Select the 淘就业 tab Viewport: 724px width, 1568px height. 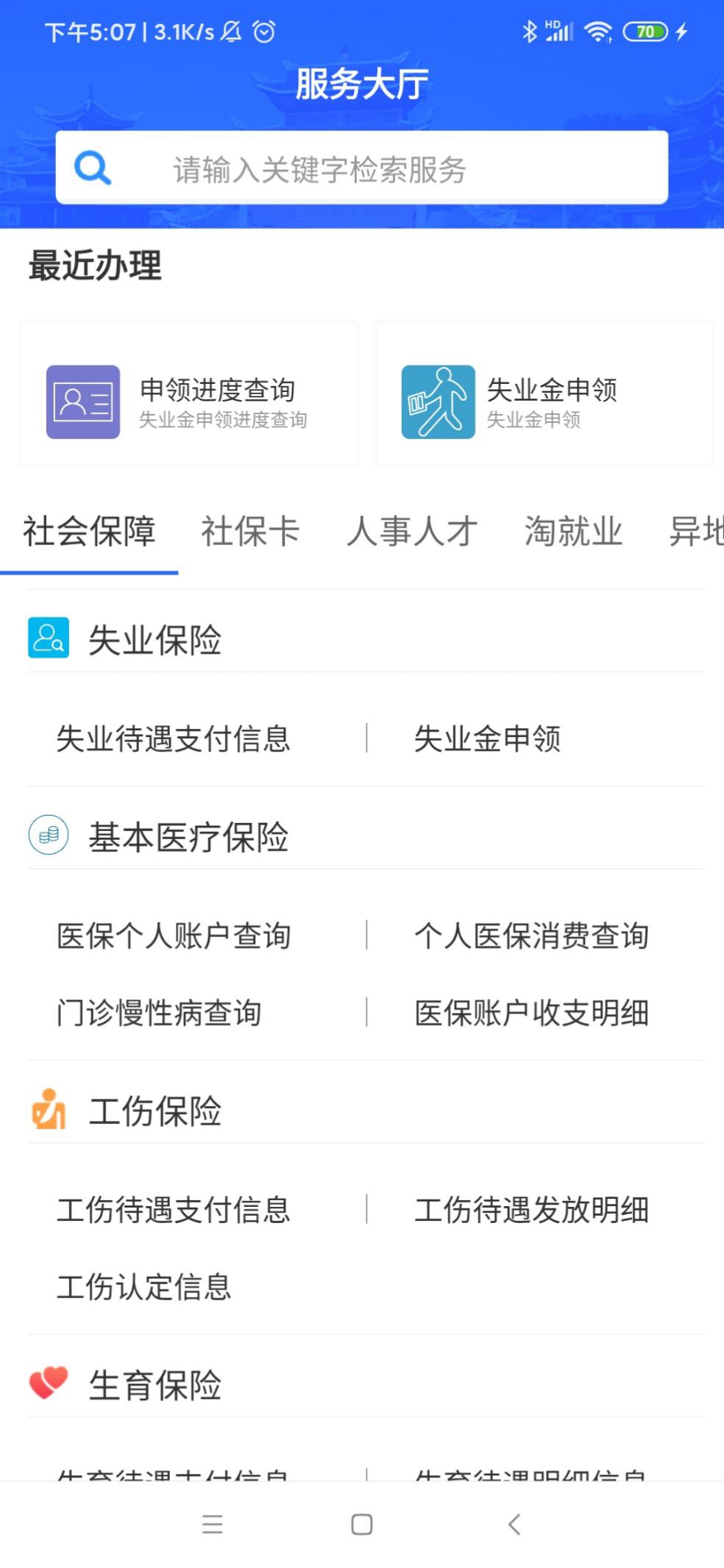pyautogui.click(x=573, y=531)
